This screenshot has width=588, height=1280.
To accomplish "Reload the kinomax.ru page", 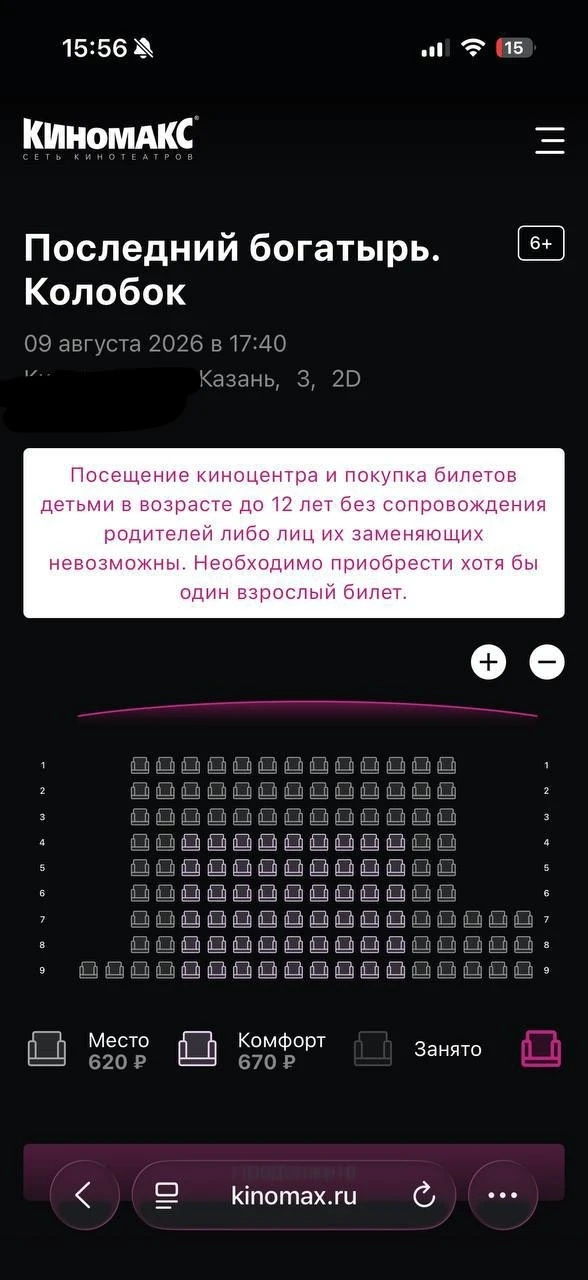I will [424, 1195].
